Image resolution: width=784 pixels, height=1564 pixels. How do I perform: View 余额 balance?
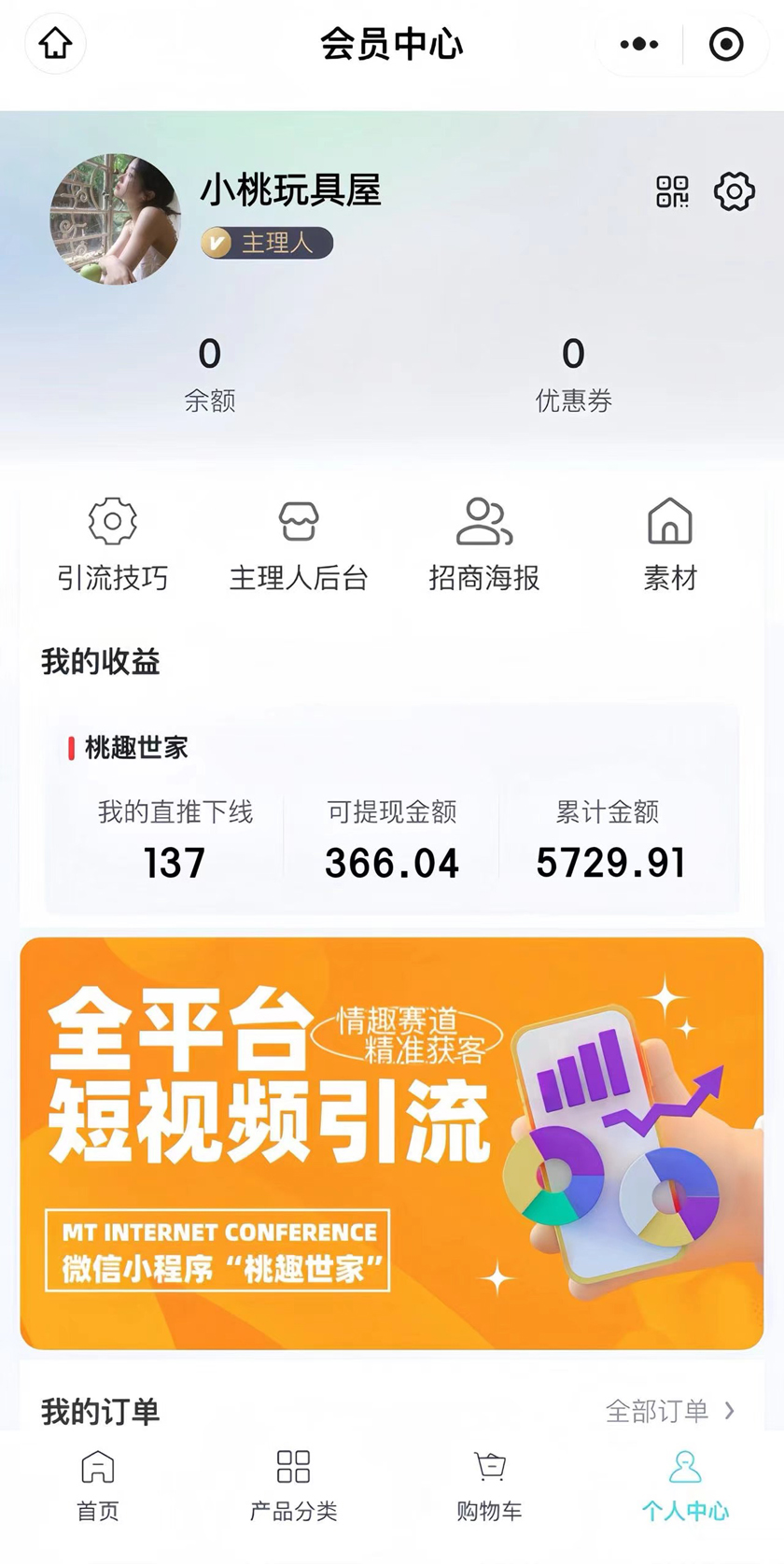[x=210, y=373]
